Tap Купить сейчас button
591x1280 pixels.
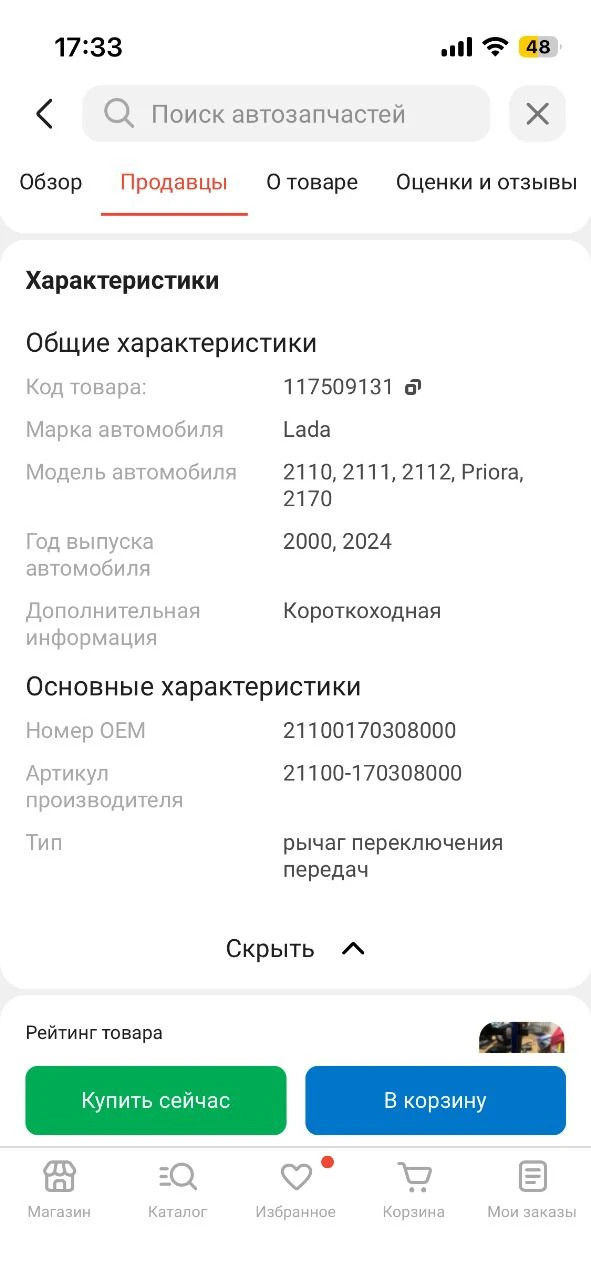coord(156,1100)
